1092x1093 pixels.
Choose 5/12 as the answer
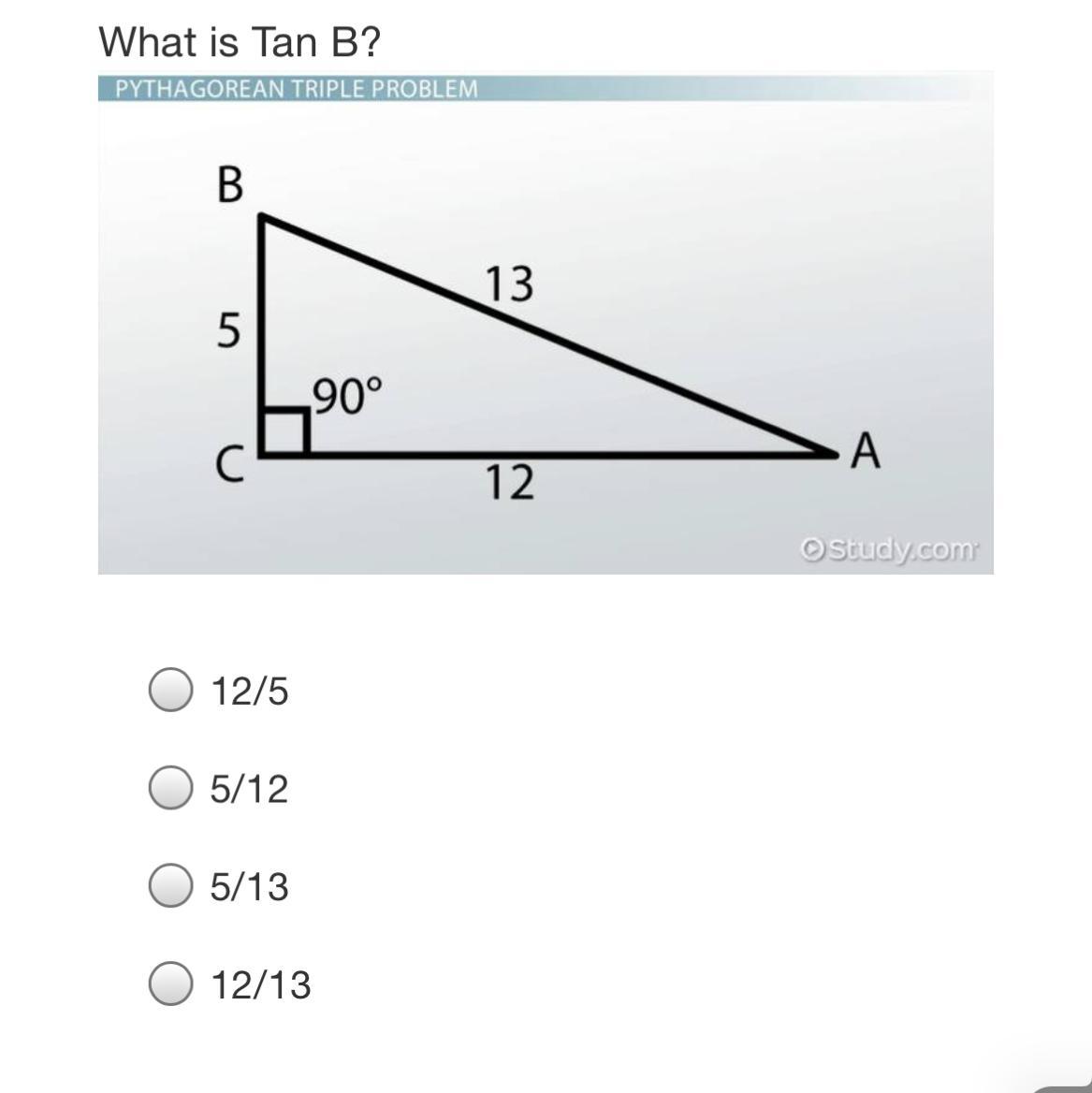(x=170, y=788)
